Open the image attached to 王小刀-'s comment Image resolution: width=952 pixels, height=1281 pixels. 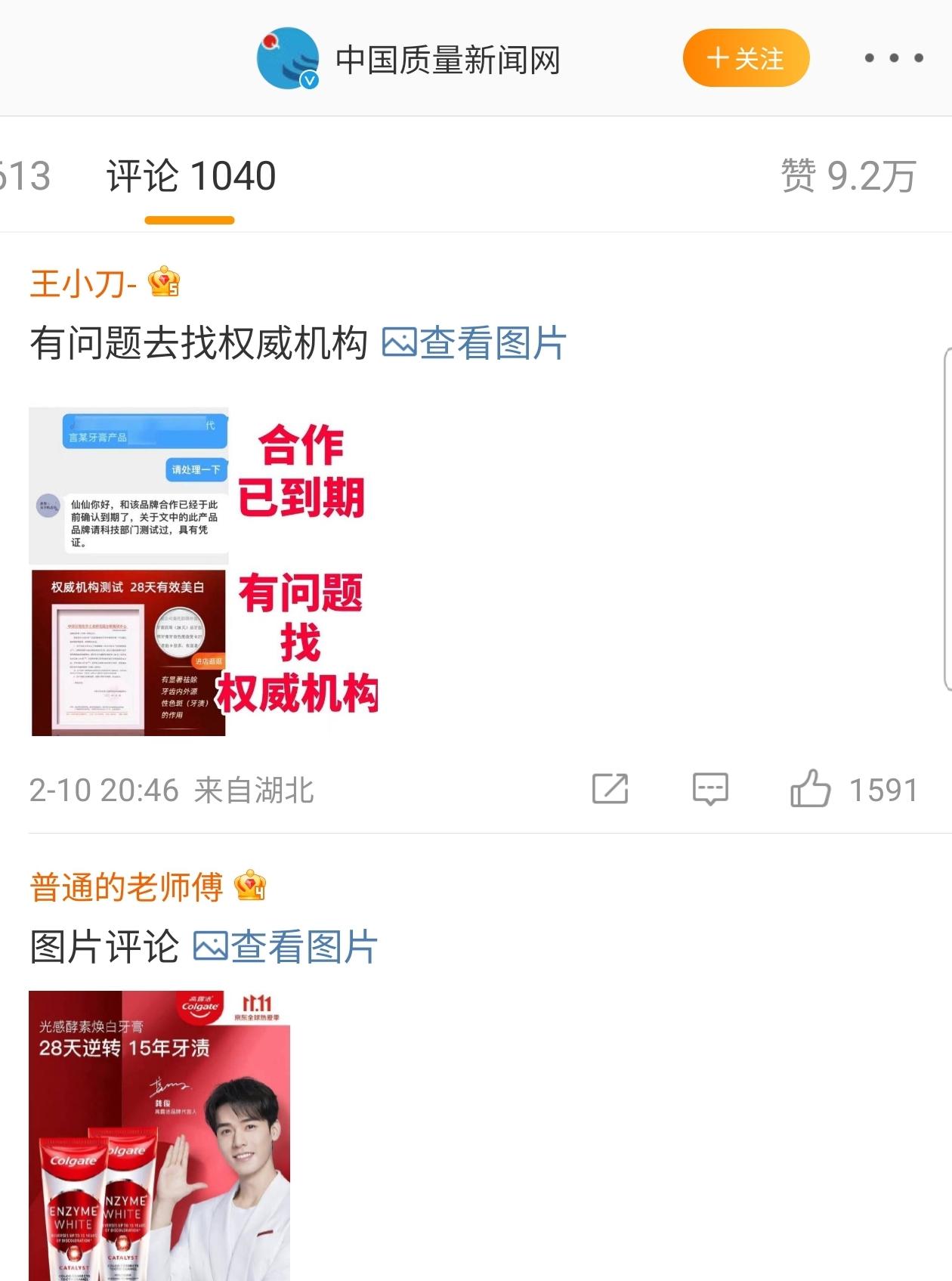204,571
